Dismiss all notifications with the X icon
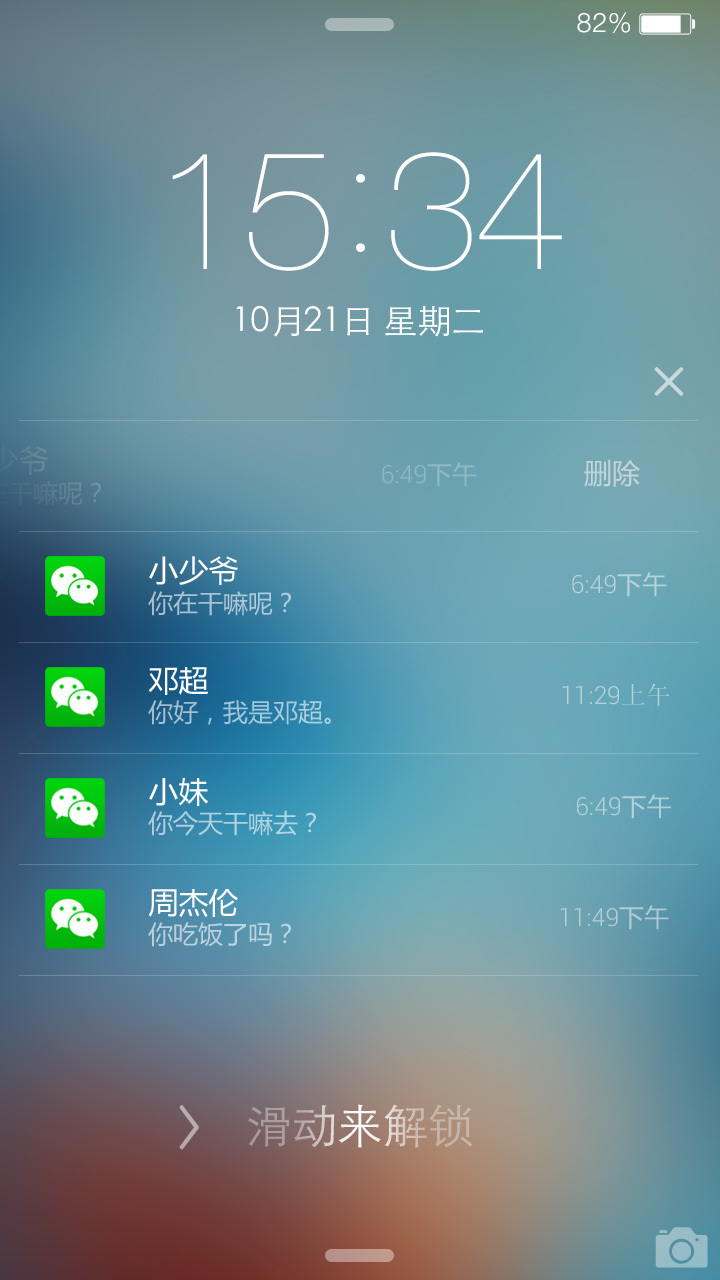This screenshot has height=1280, width=720. click(668, 381)
